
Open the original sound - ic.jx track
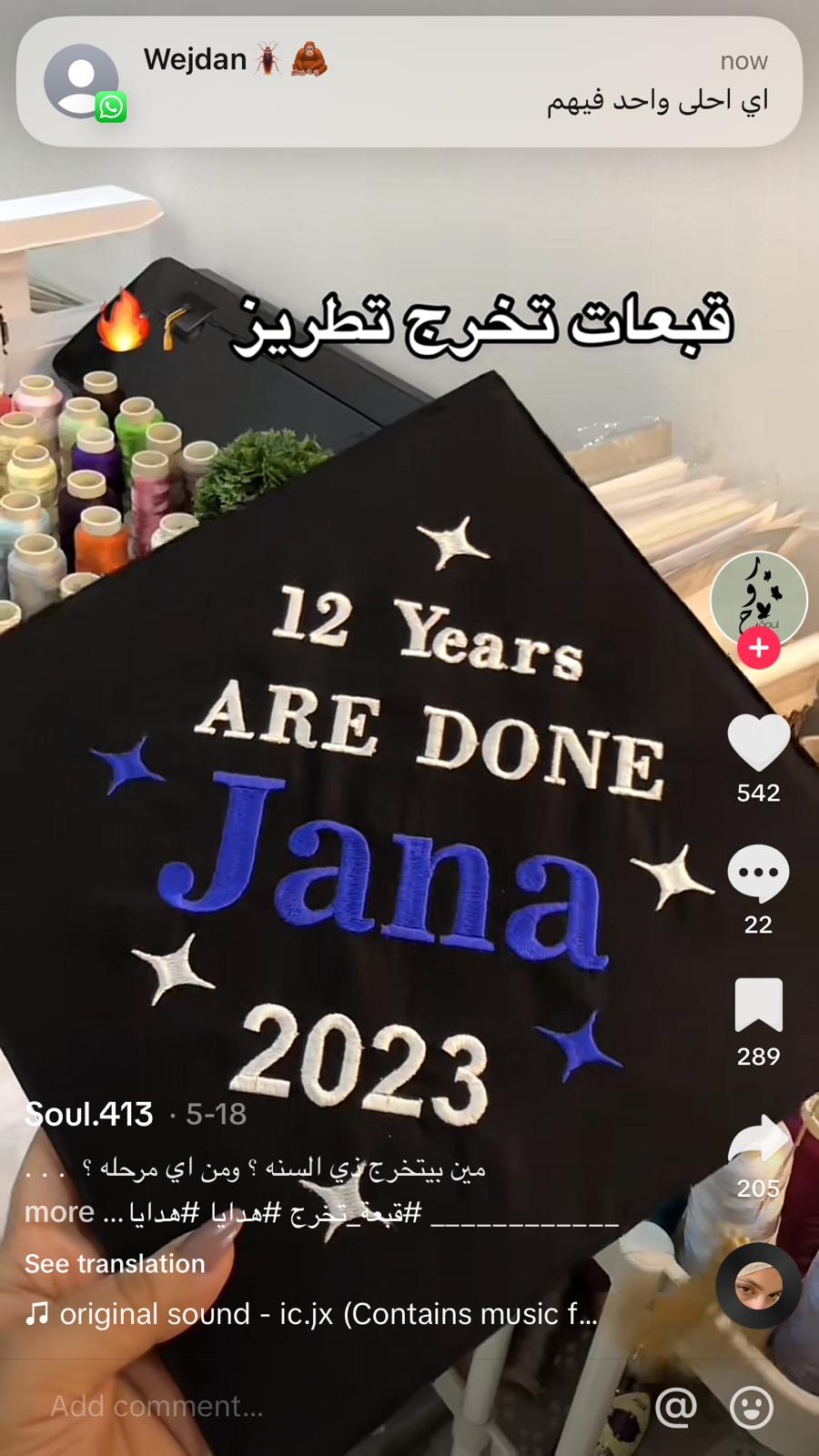[311, 1314]
